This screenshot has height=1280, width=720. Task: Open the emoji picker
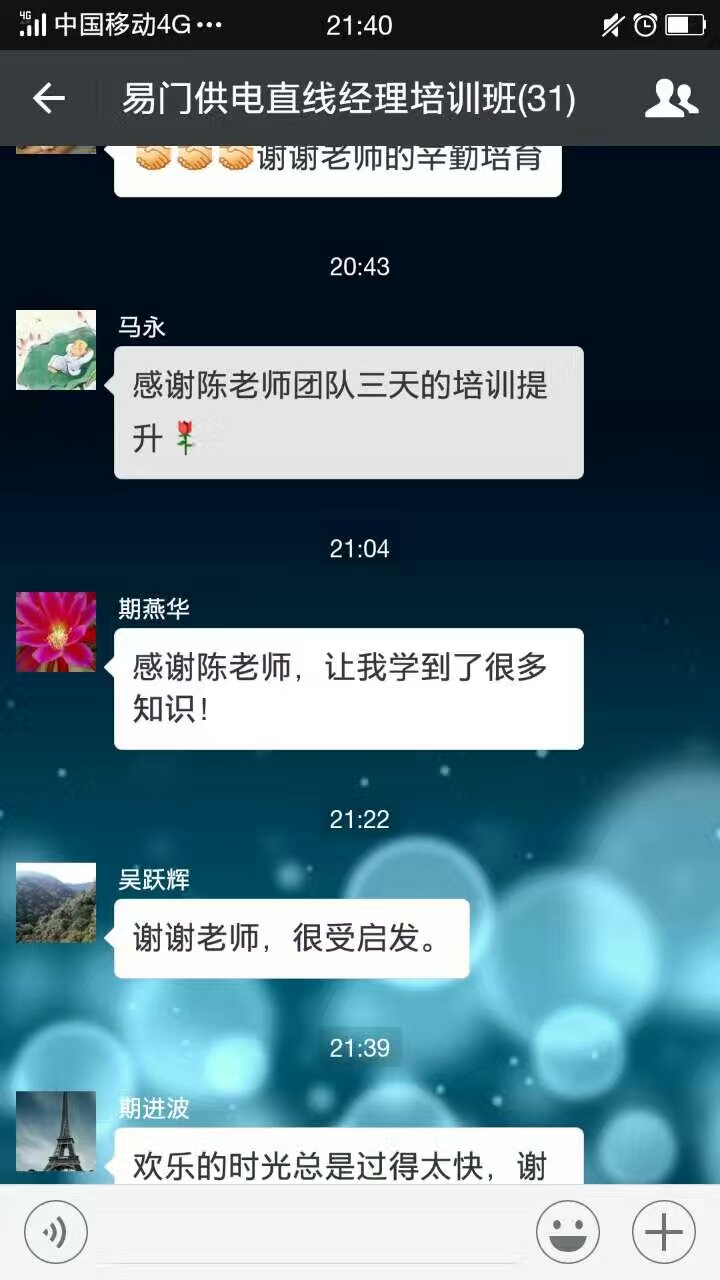tap(568, 1232)
